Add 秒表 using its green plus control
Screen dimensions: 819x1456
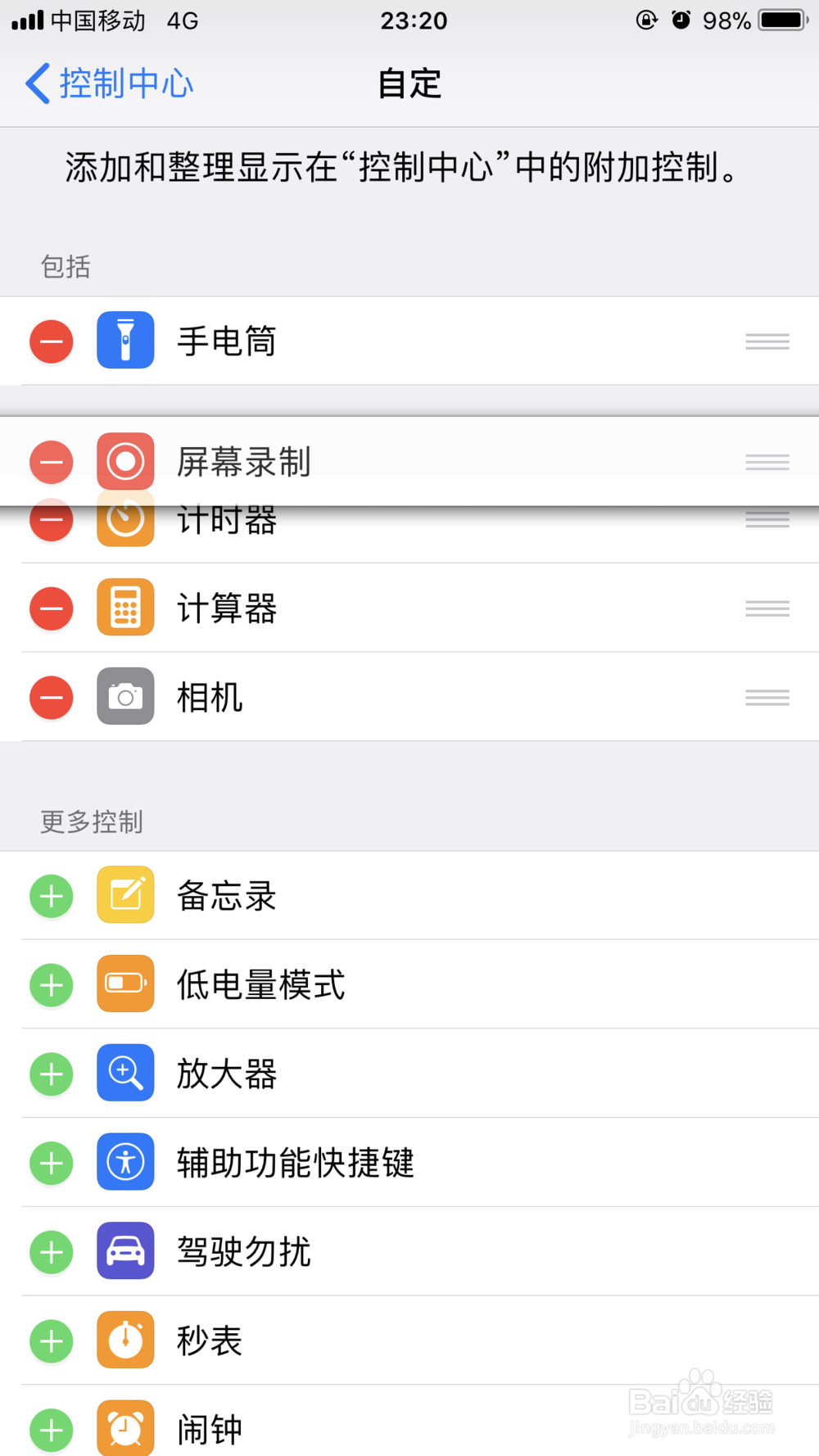click(x=51, y=1341)
